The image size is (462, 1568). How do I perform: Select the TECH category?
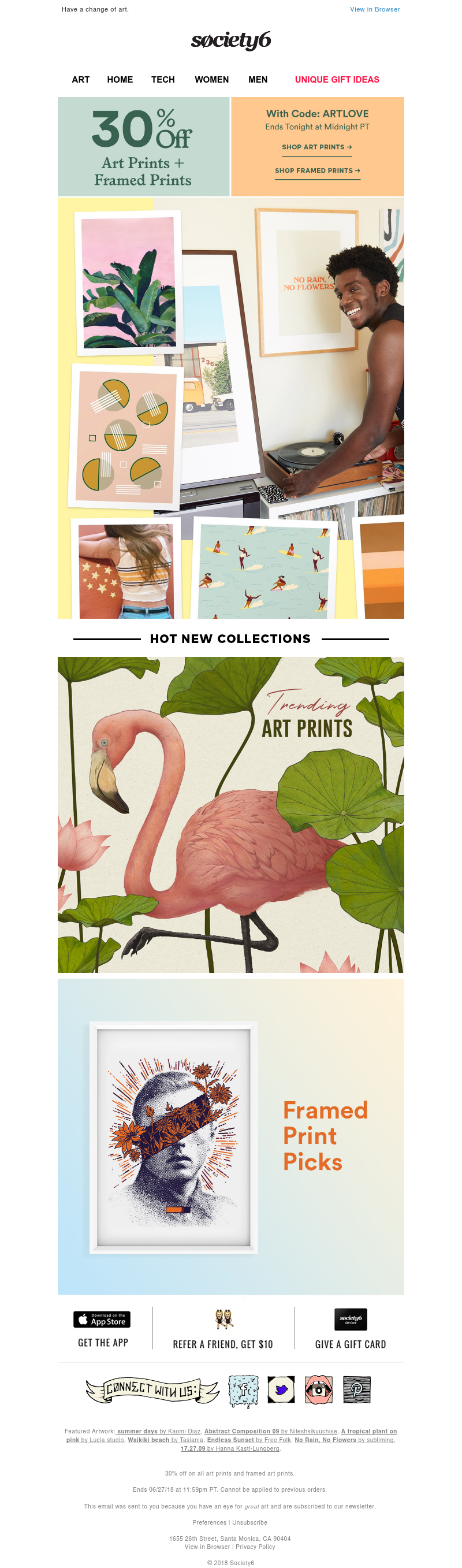click(x=162, y=80)
